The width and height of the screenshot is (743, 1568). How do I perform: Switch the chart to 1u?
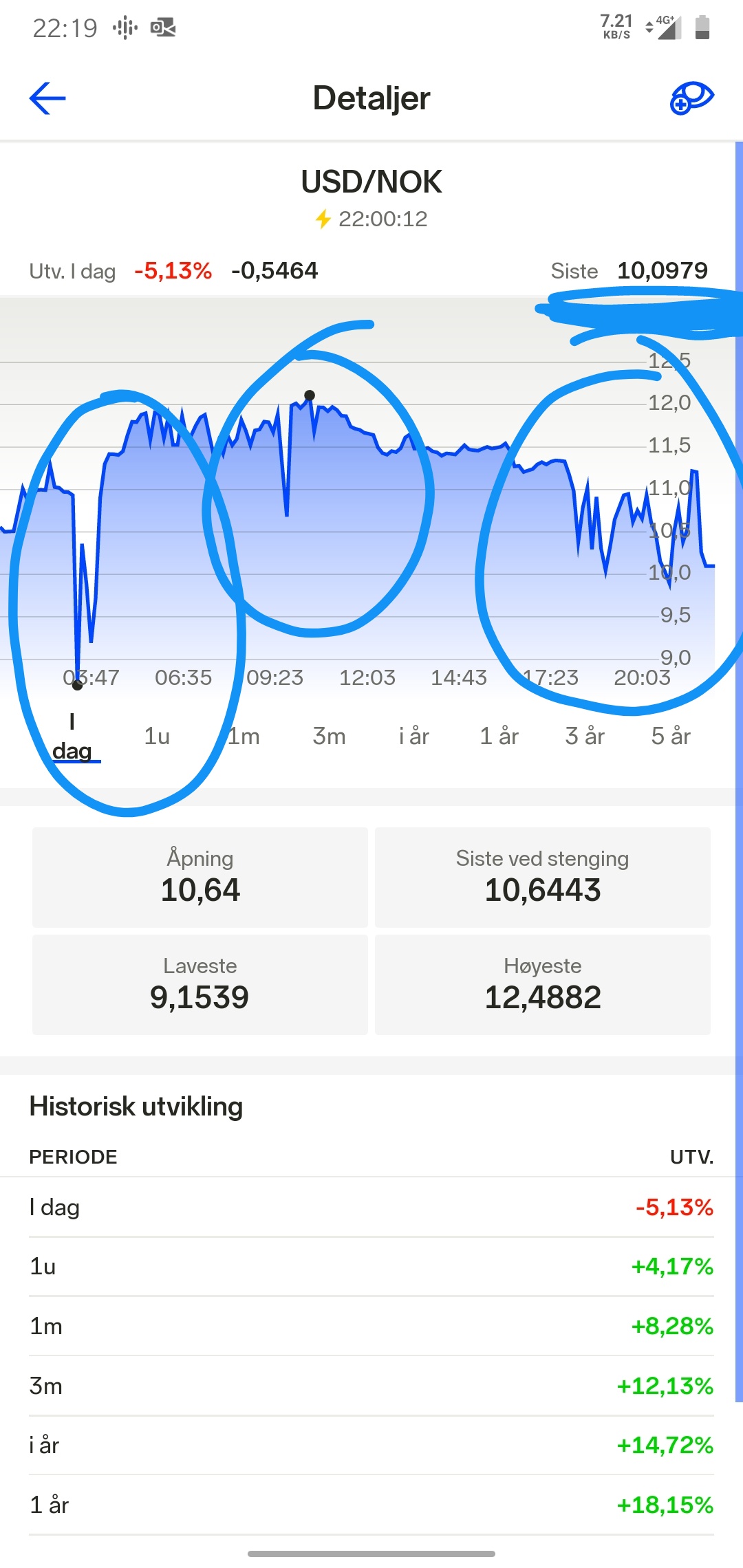pos(157,737)
